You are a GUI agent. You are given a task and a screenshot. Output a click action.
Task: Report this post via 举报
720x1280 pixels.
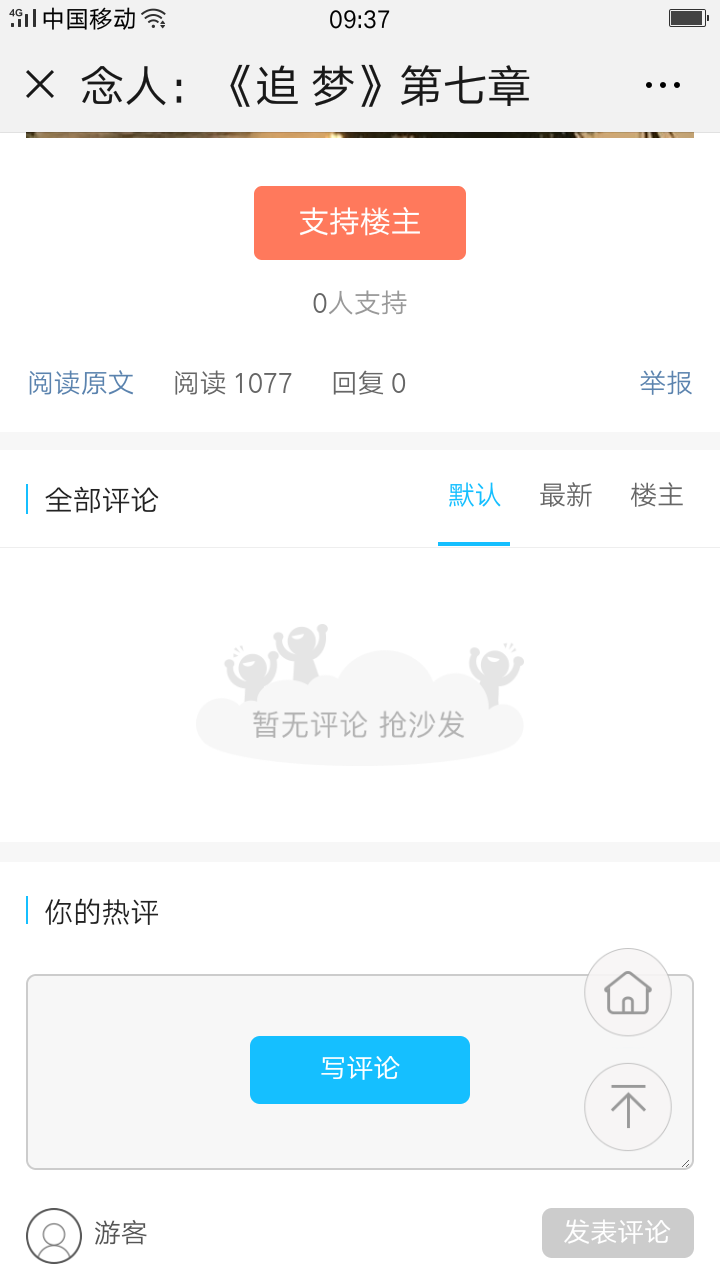pyautogui.click(x=666, y=383)
